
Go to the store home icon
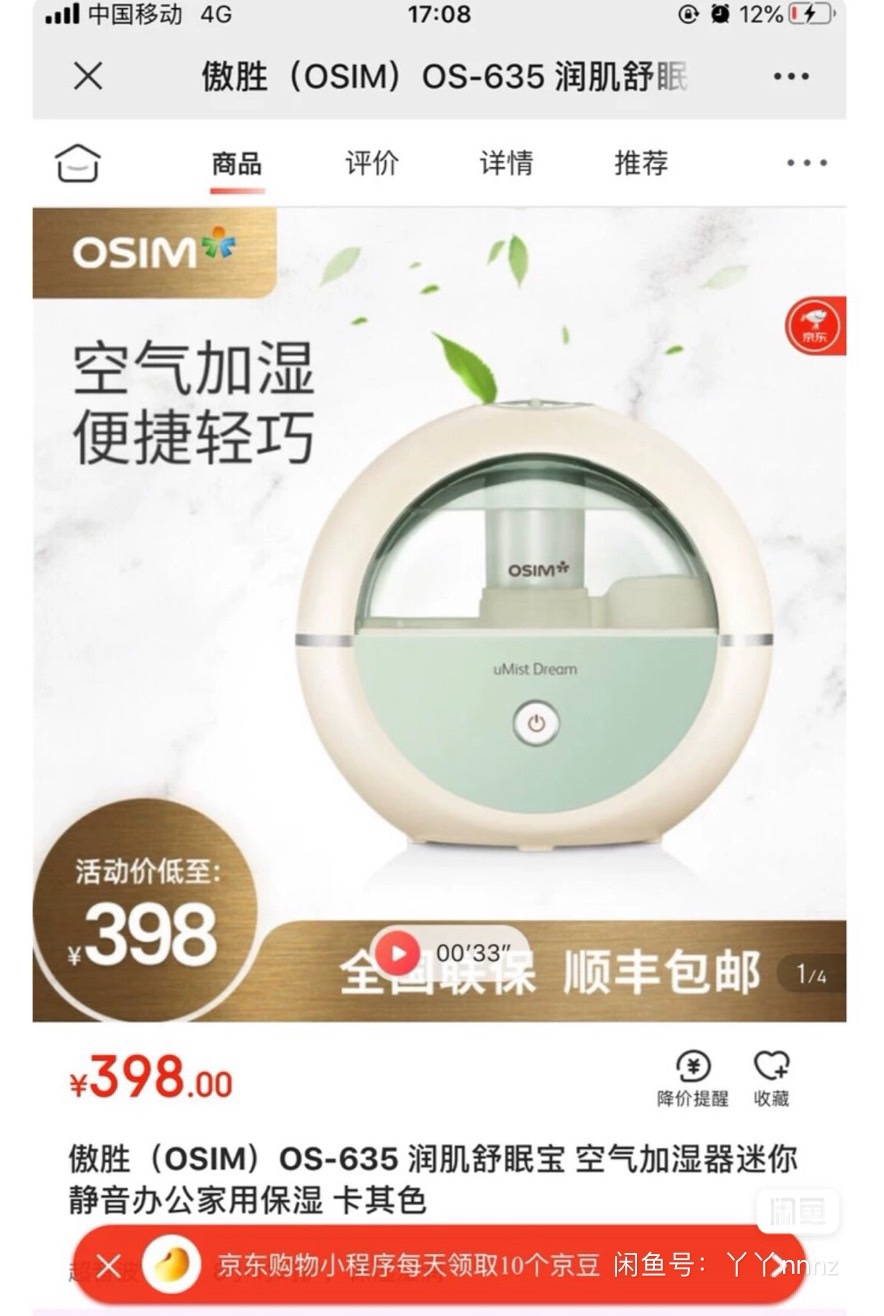click(x=77, y=163)
